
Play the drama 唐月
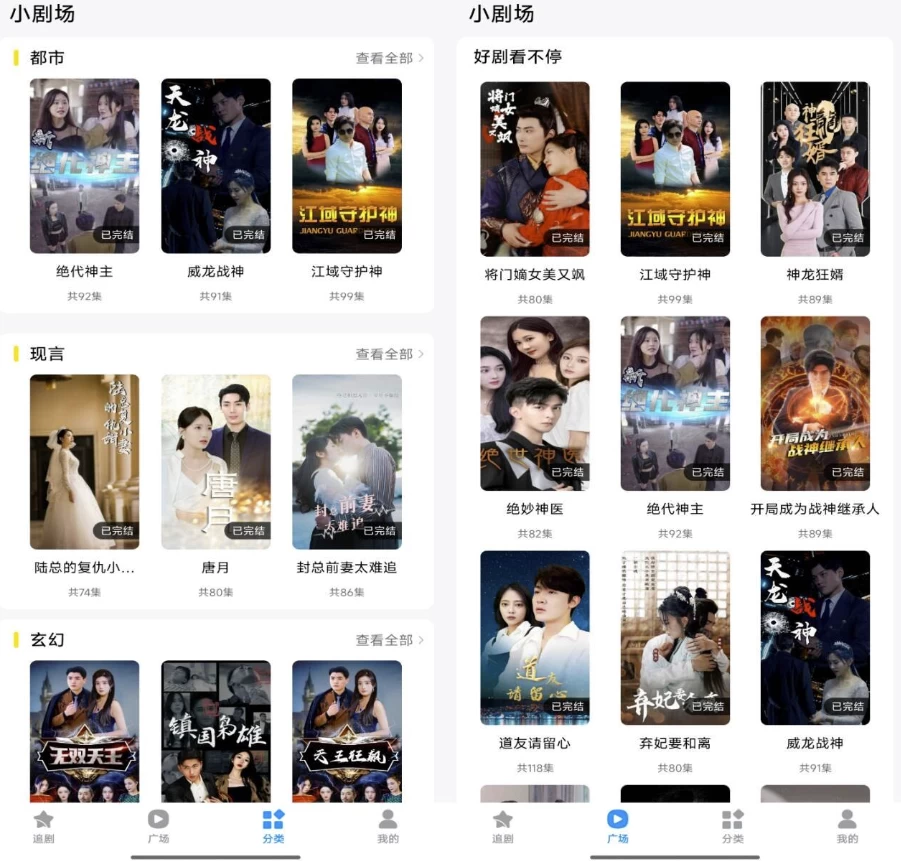point(216,462)
